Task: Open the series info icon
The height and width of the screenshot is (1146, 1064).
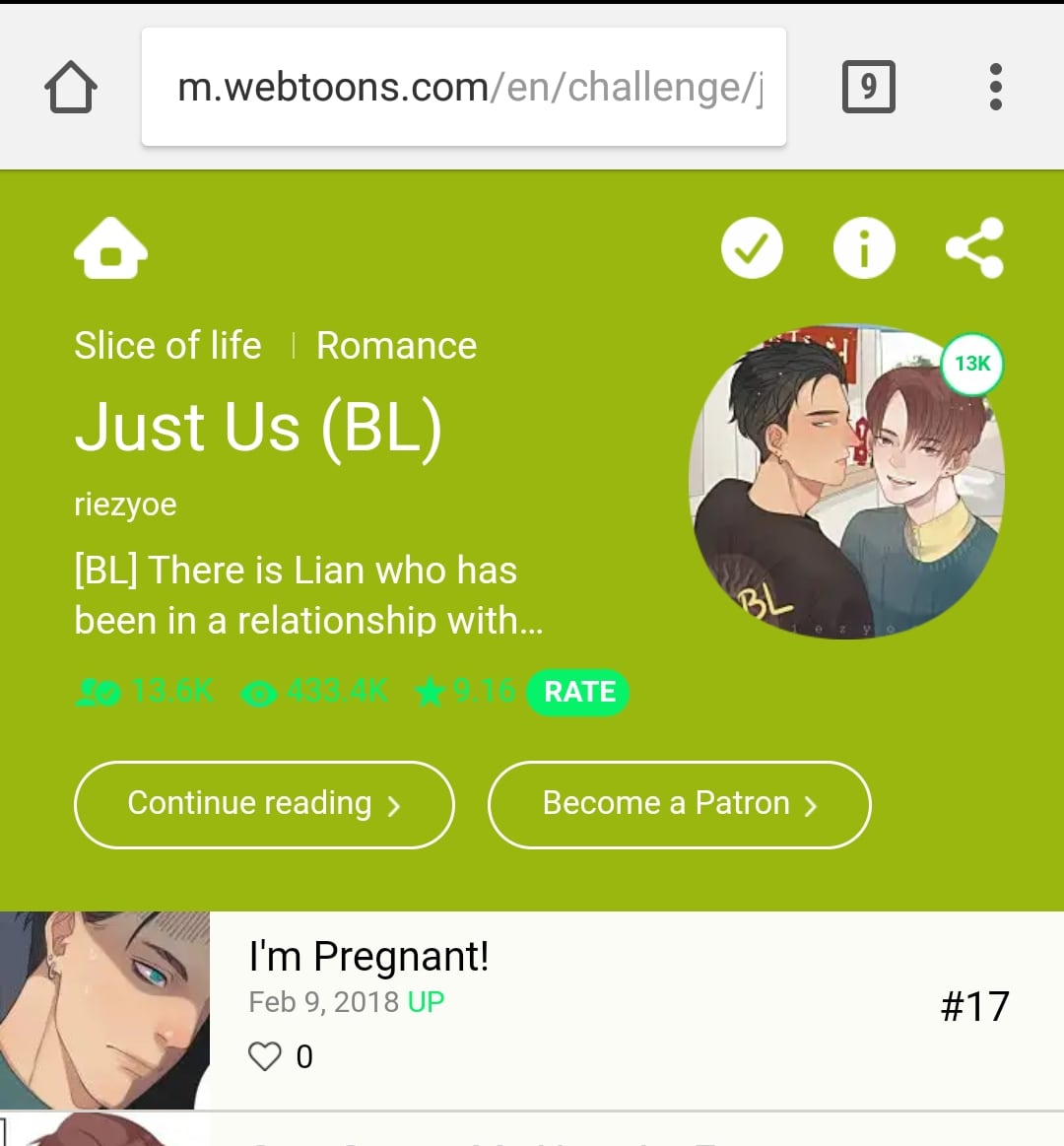Action: click(x=864, y=248)
